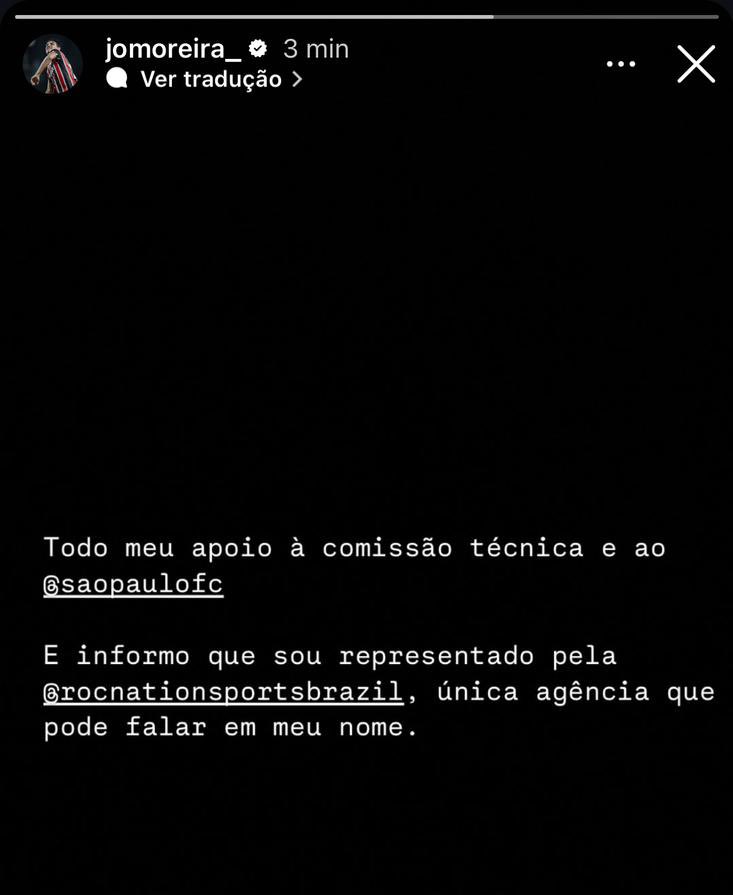Close the story viewer
This screenshot has height=895, width=733.
(x=696, y=64)
